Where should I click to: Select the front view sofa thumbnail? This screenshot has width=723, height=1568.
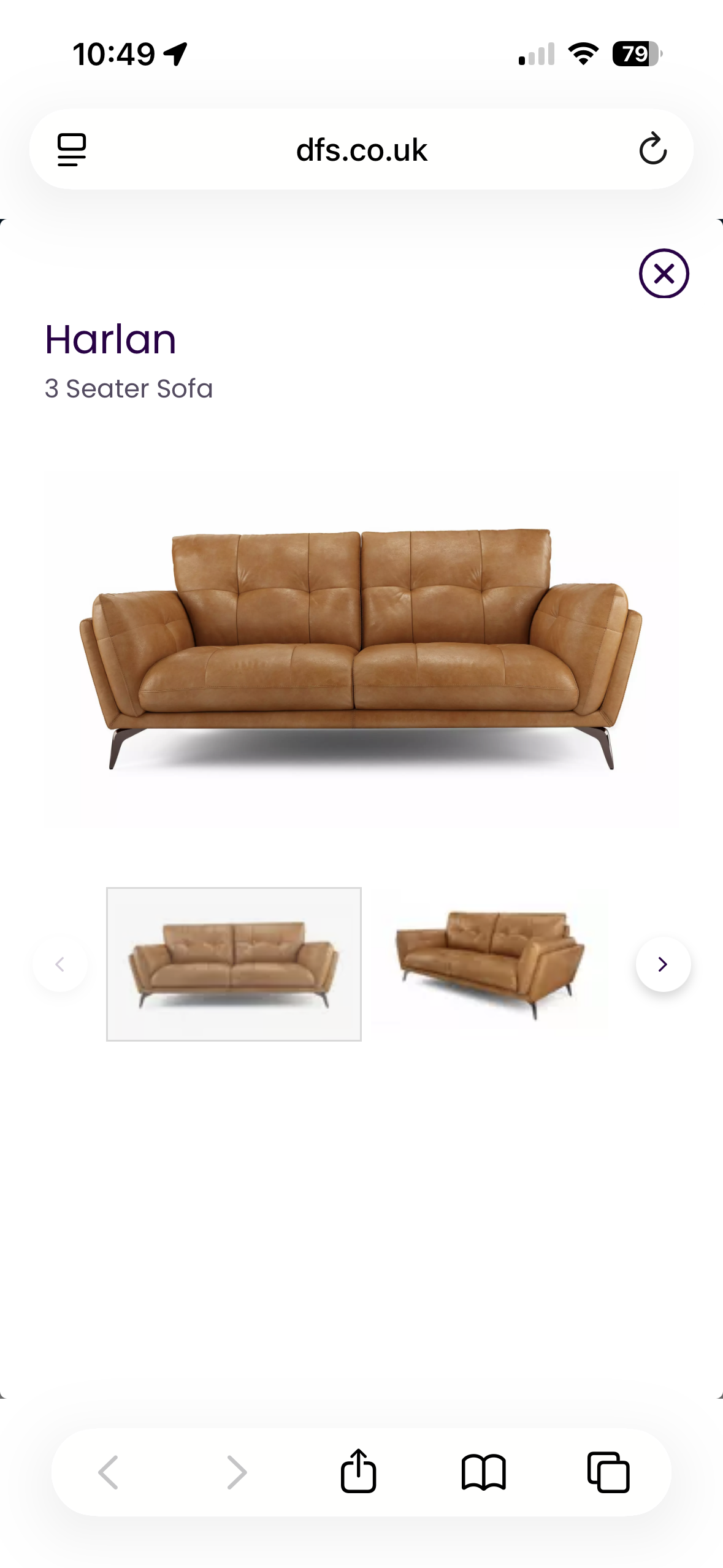click(234, 964)
